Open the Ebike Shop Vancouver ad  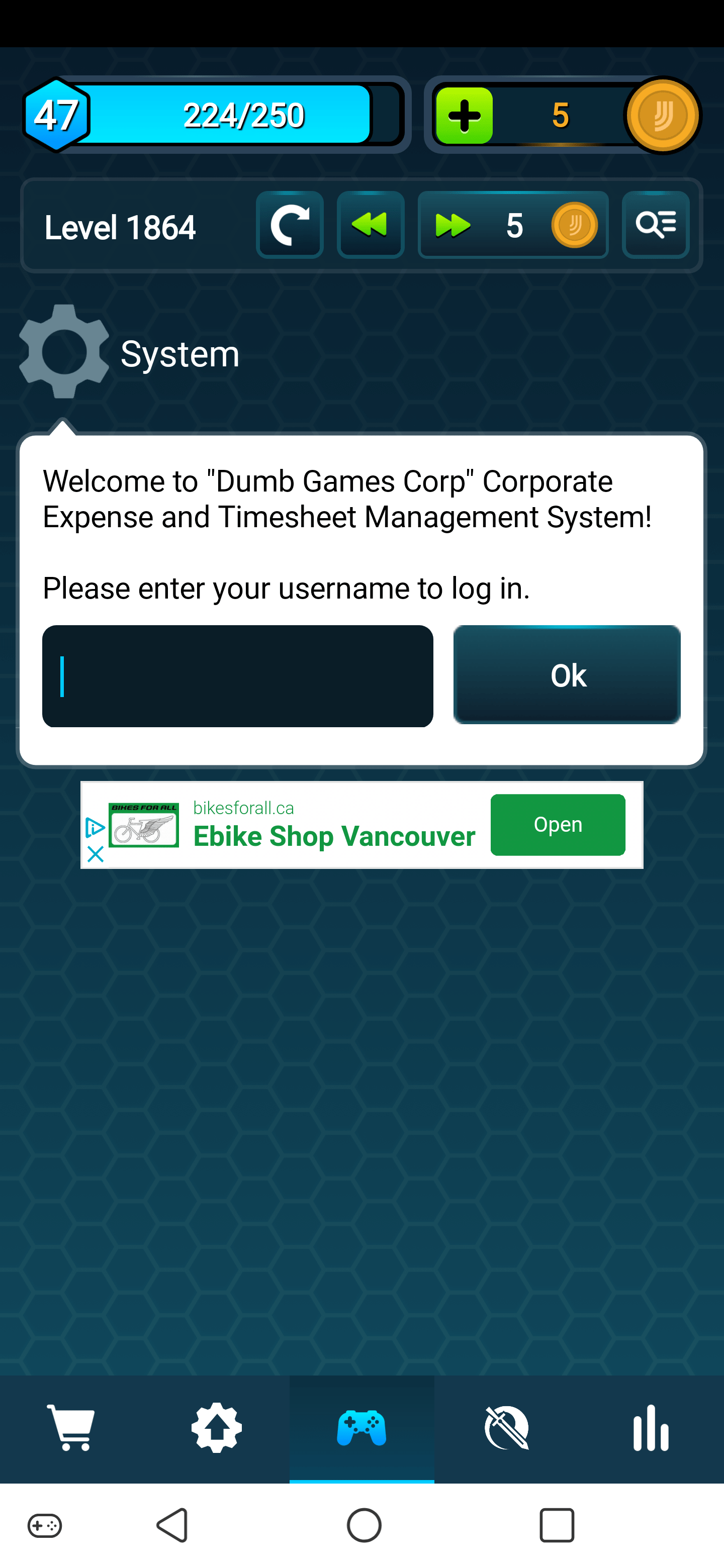pyautogui.click(x=557, y=824)
